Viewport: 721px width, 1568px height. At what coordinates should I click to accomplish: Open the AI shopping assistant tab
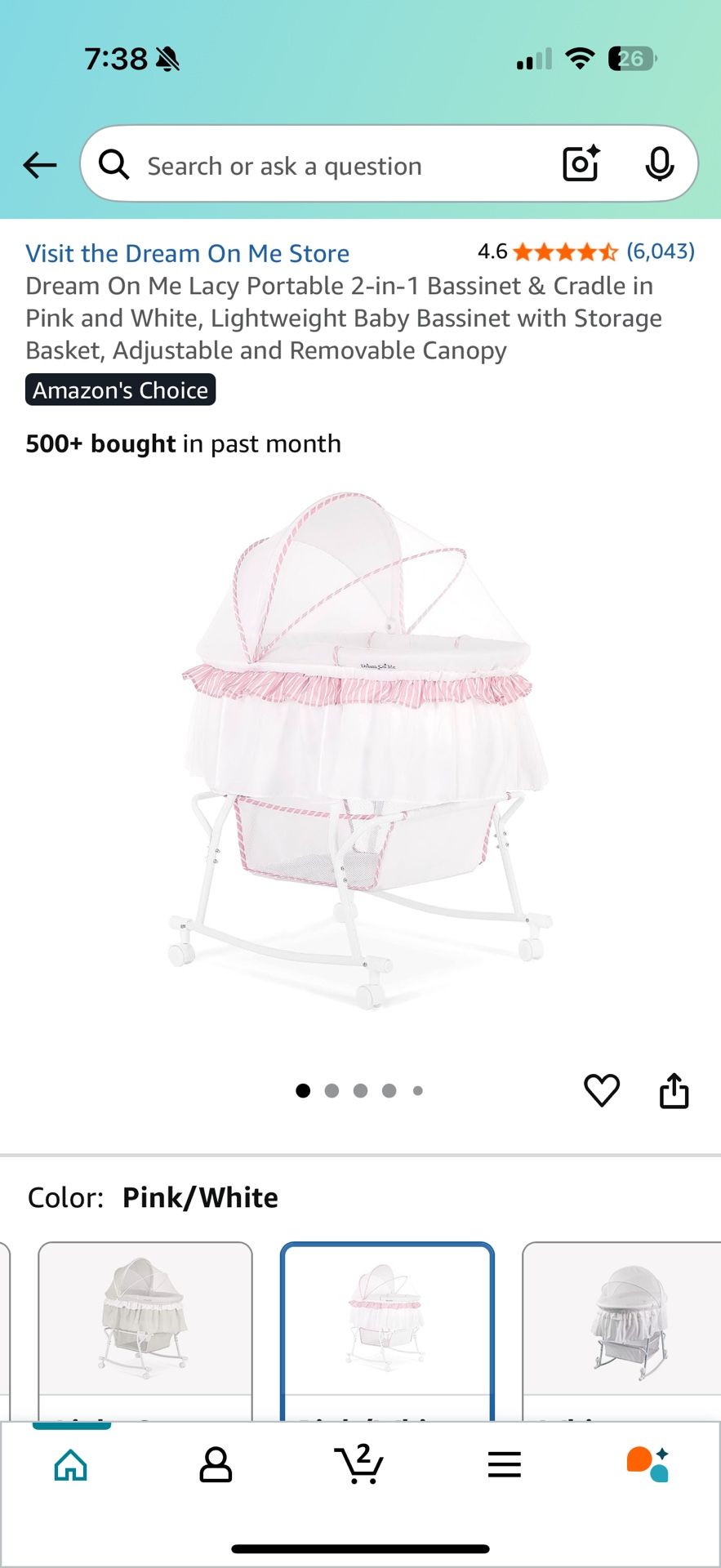(648, 1464)
